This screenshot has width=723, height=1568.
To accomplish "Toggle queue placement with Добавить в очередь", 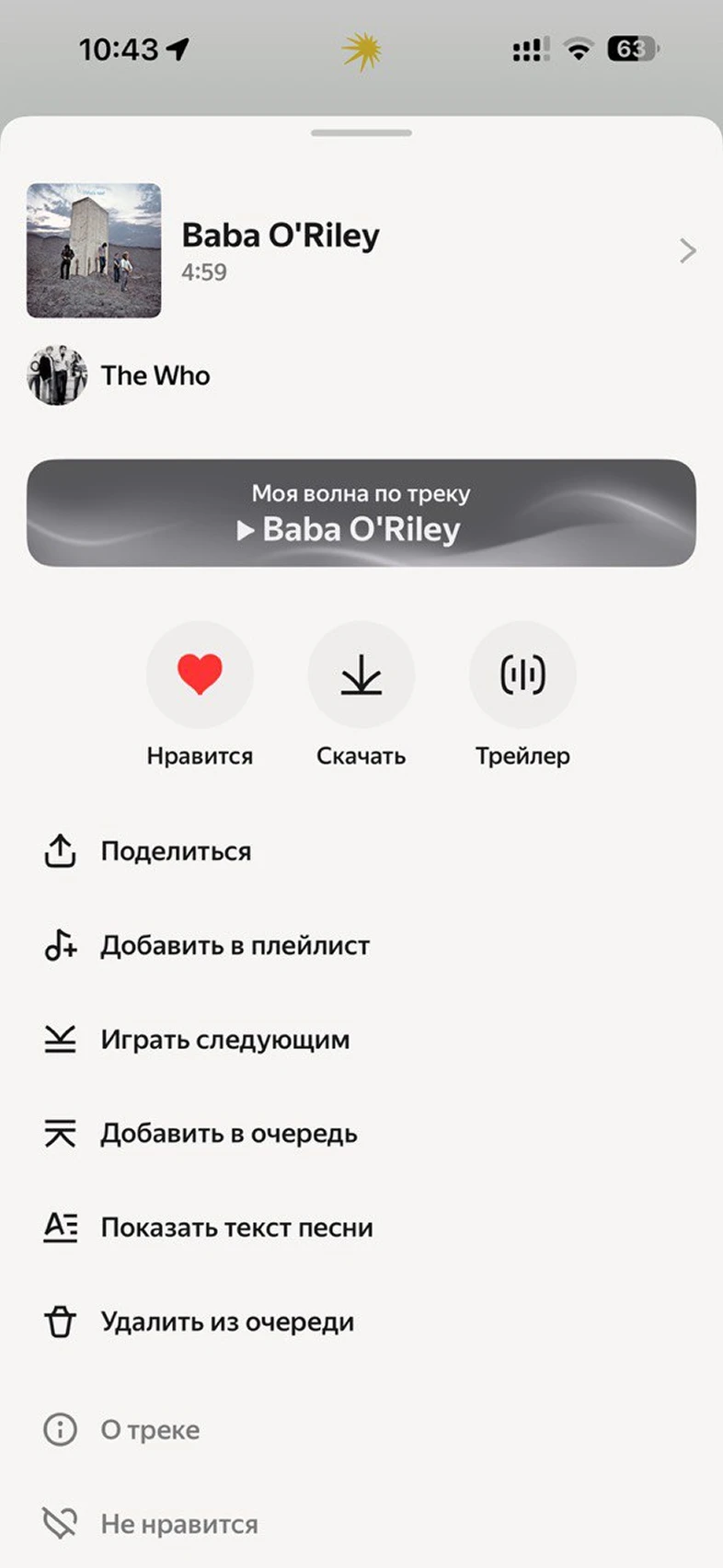I will pos(228,1133).
